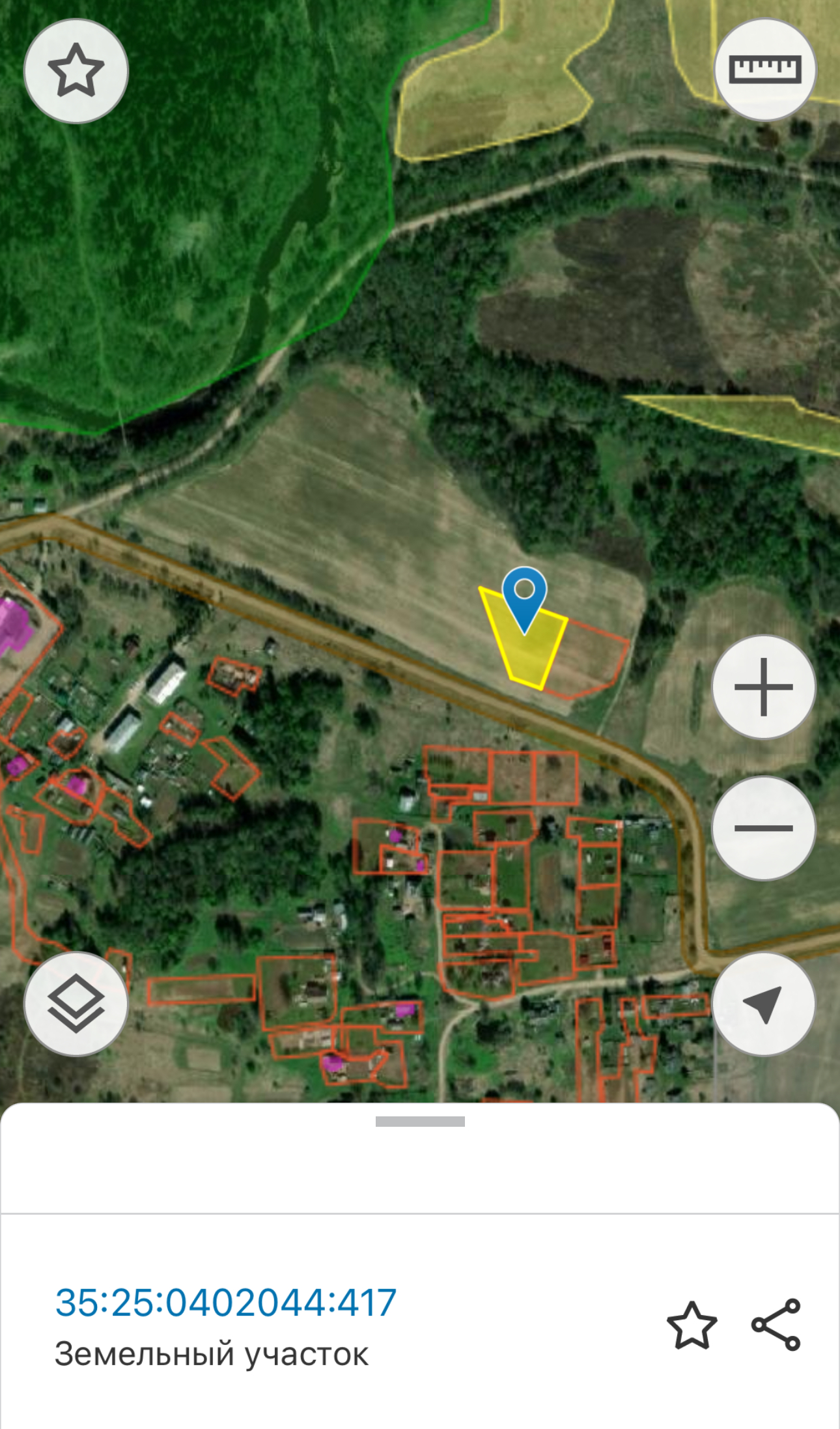Center map on my current location
This screenshot has width=840, height=1429.
764,1004
